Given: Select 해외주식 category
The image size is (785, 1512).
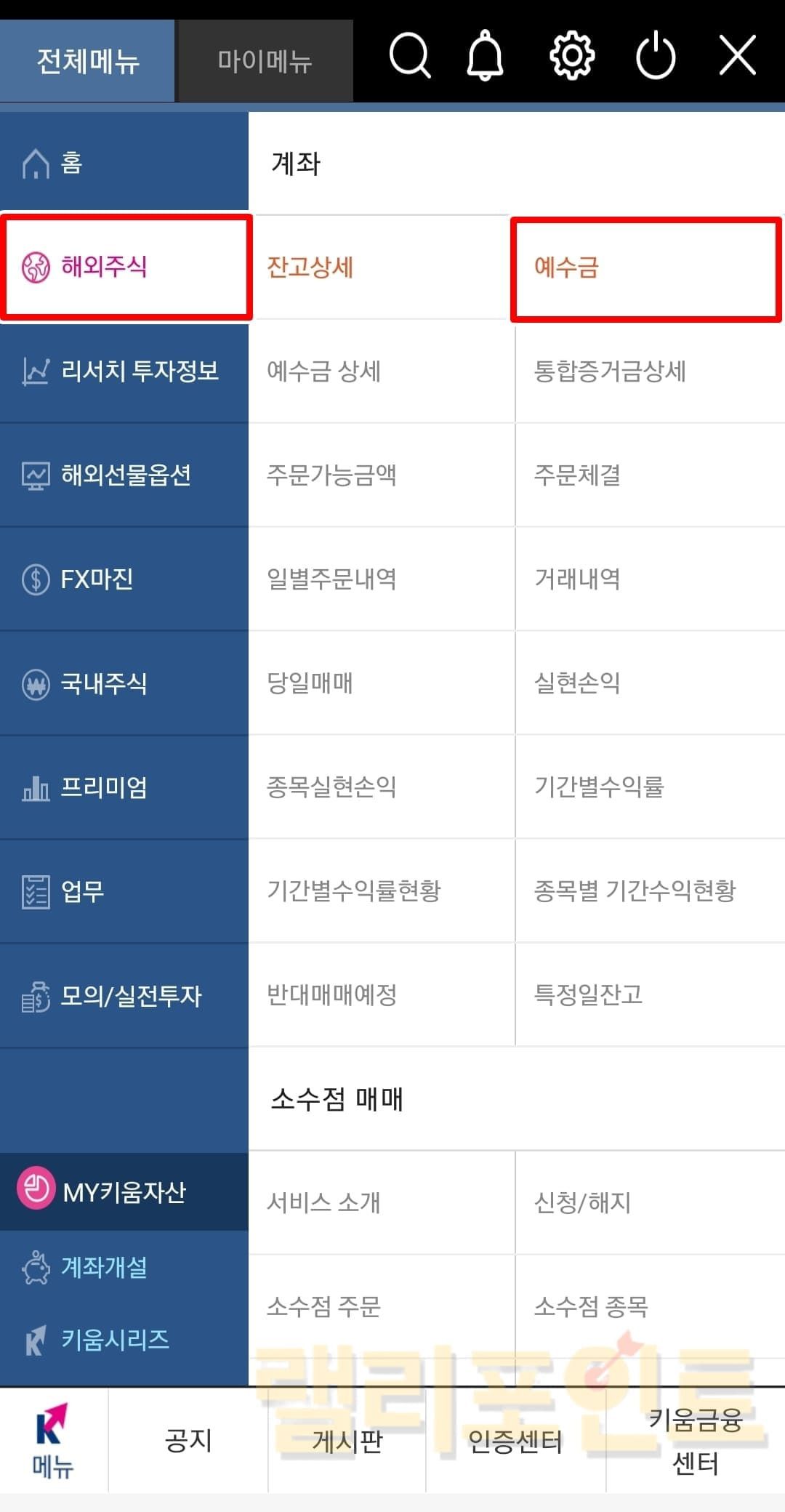Looking at the screenshot, I should click(125, 267).
